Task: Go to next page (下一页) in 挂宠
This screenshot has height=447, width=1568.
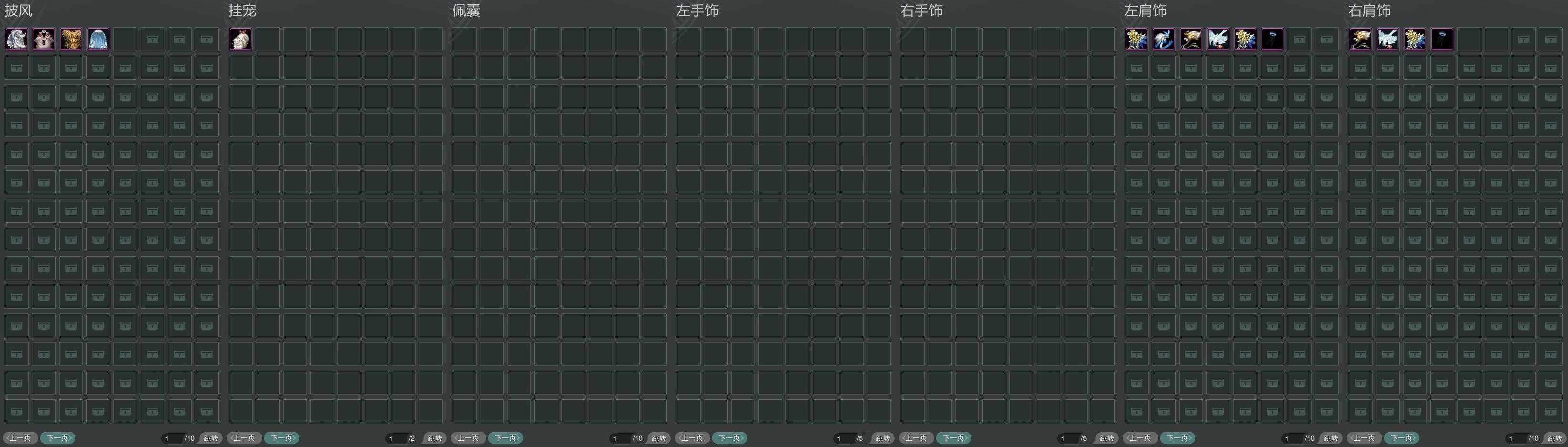Action: (x=282, y=438)
